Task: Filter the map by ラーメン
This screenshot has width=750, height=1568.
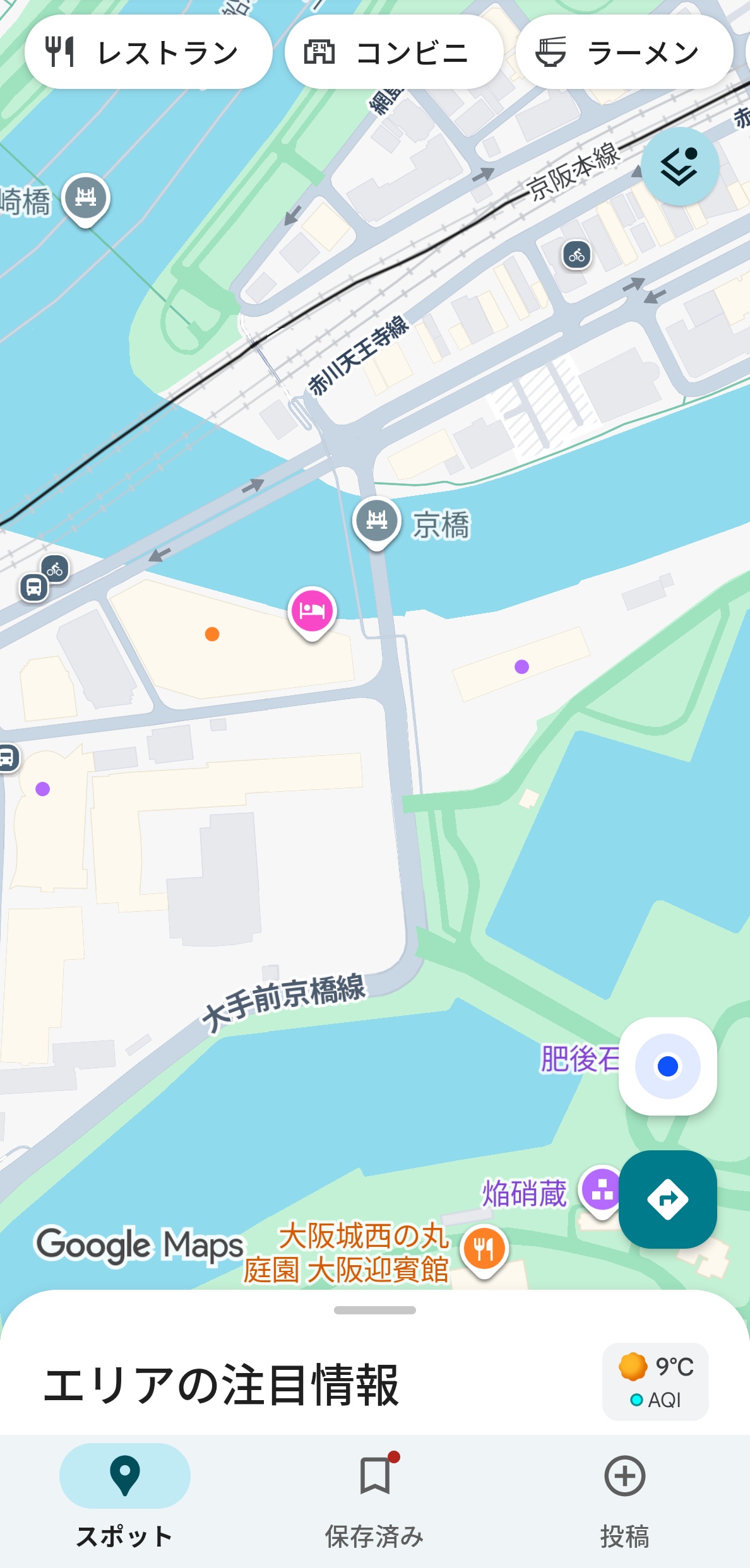Action: tap(624, 52)
